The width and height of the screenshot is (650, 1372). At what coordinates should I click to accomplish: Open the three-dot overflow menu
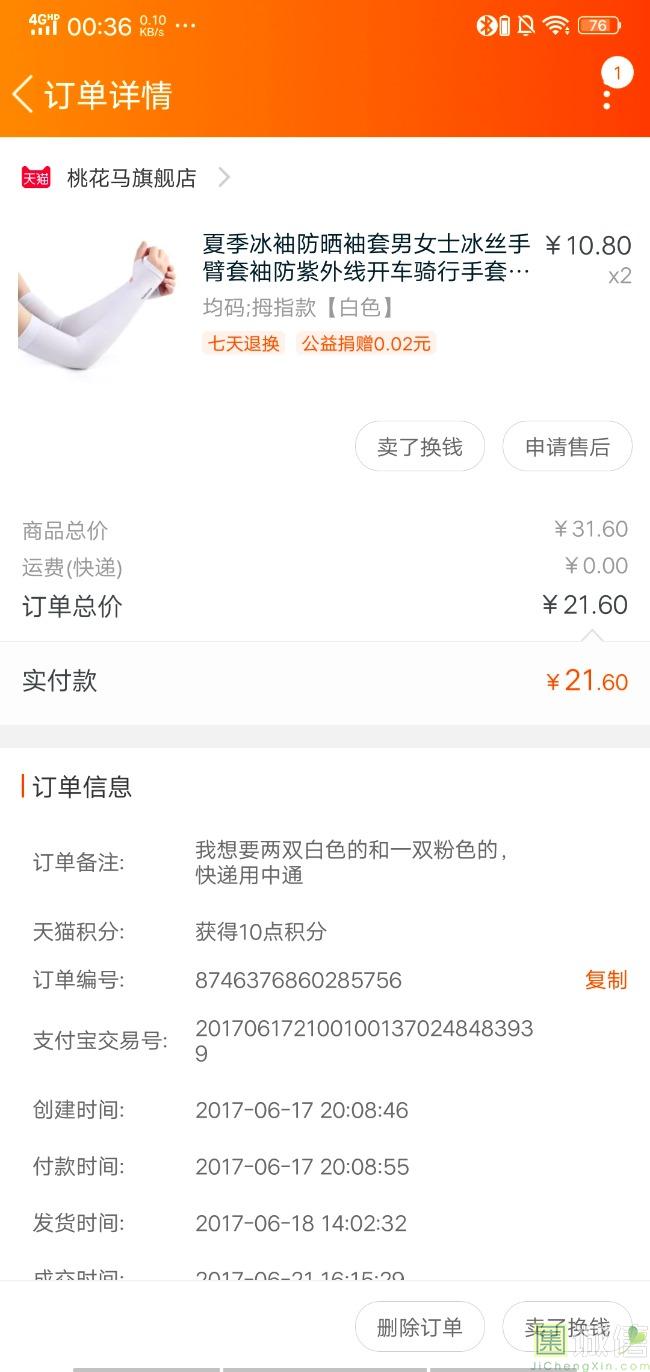[607, 98]
